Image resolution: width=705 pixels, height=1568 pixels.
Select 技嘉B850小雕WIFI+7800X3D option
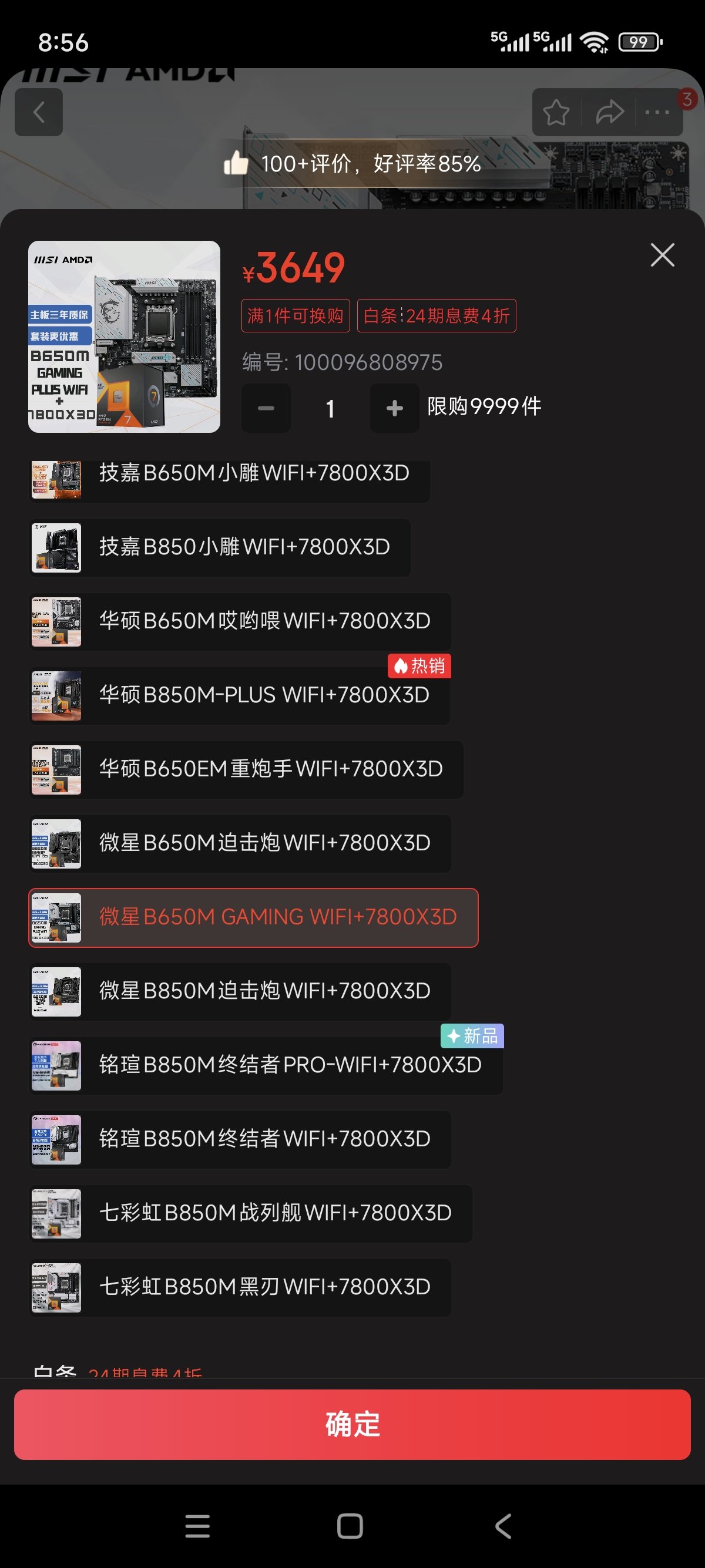tap(220, 547)
